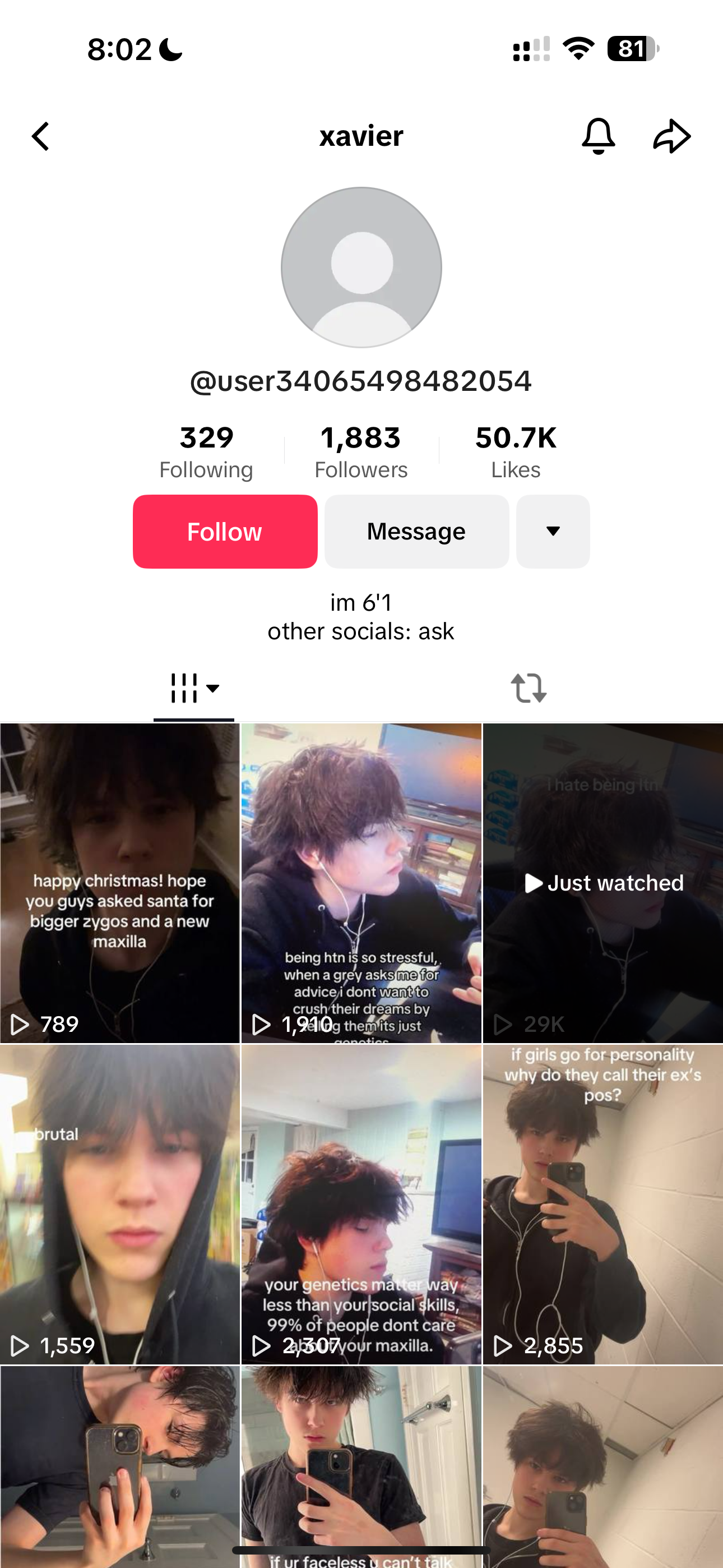Play the 'your genetics matter way less' video

[361, 1205]
